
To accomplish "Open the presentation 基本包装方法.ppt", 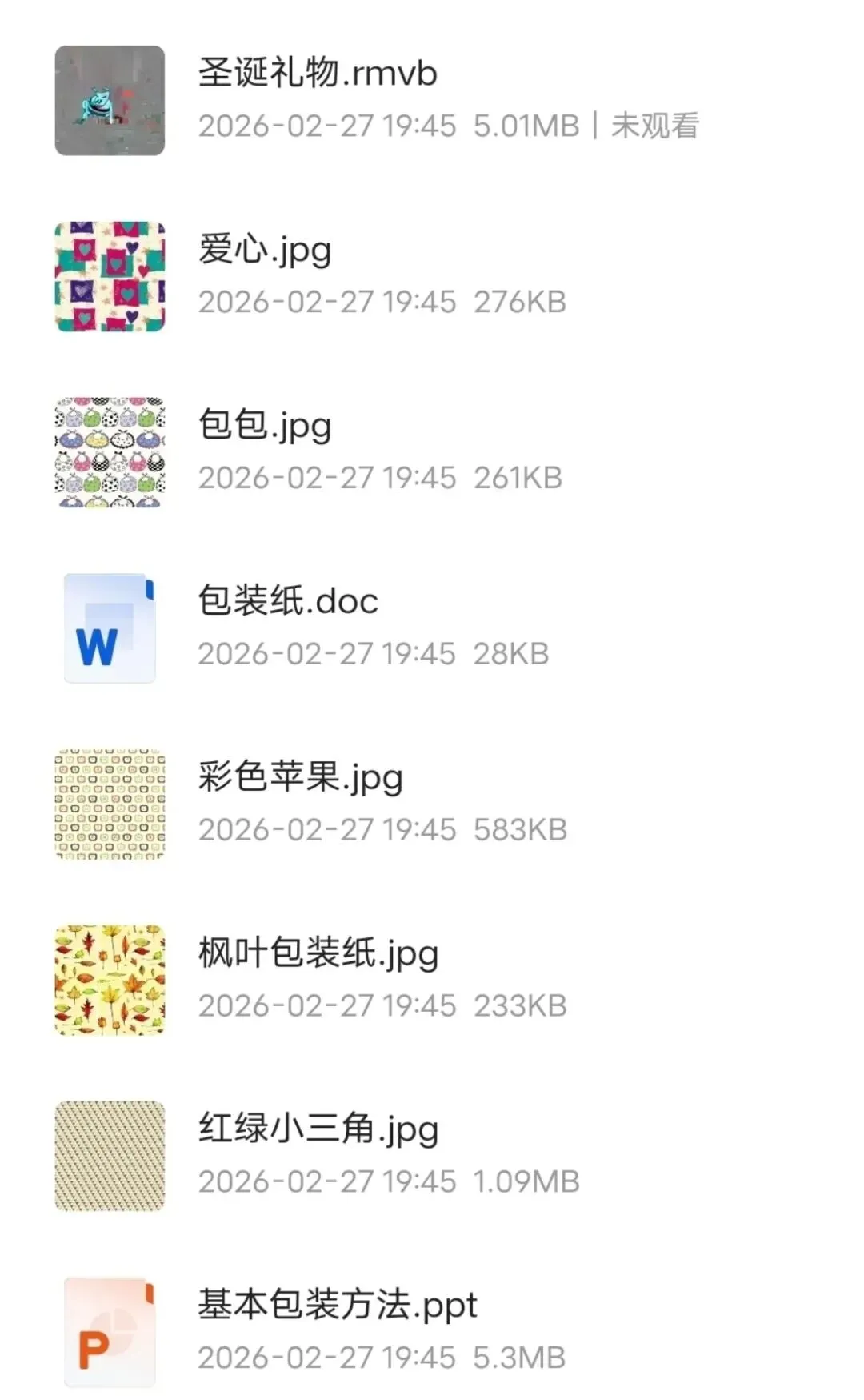I will click(337, 1306).
